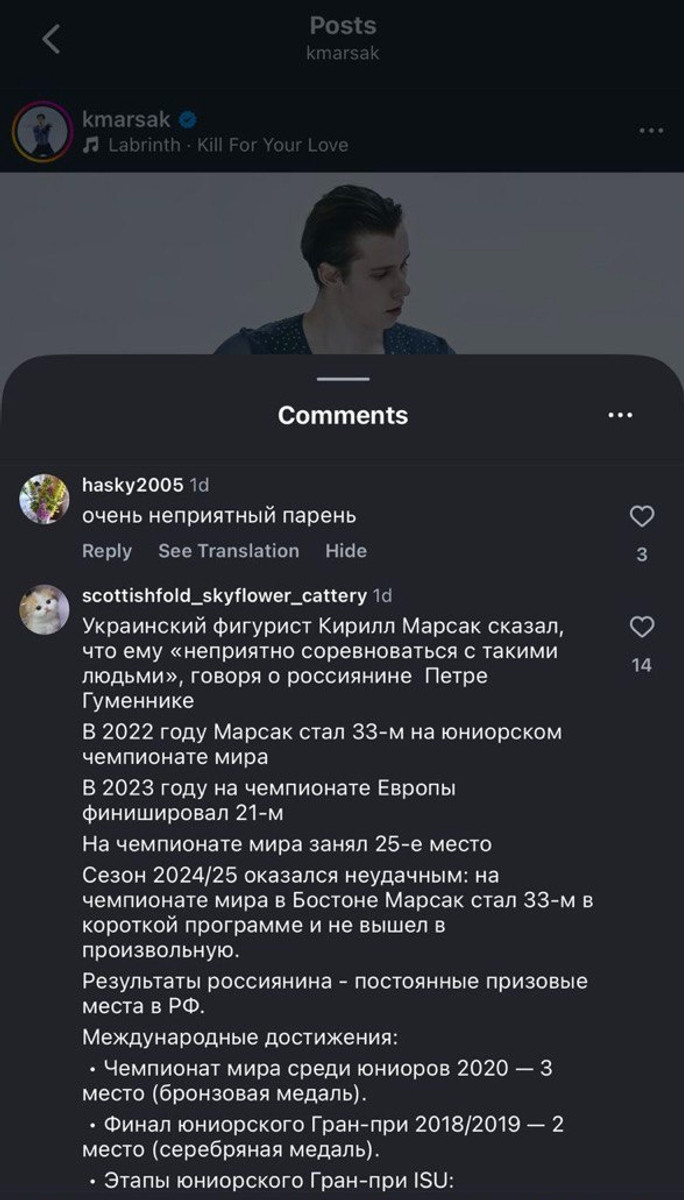
Task: Open the post's three-dot options menu
Action: pyautogui.click(x=651, y=131)
